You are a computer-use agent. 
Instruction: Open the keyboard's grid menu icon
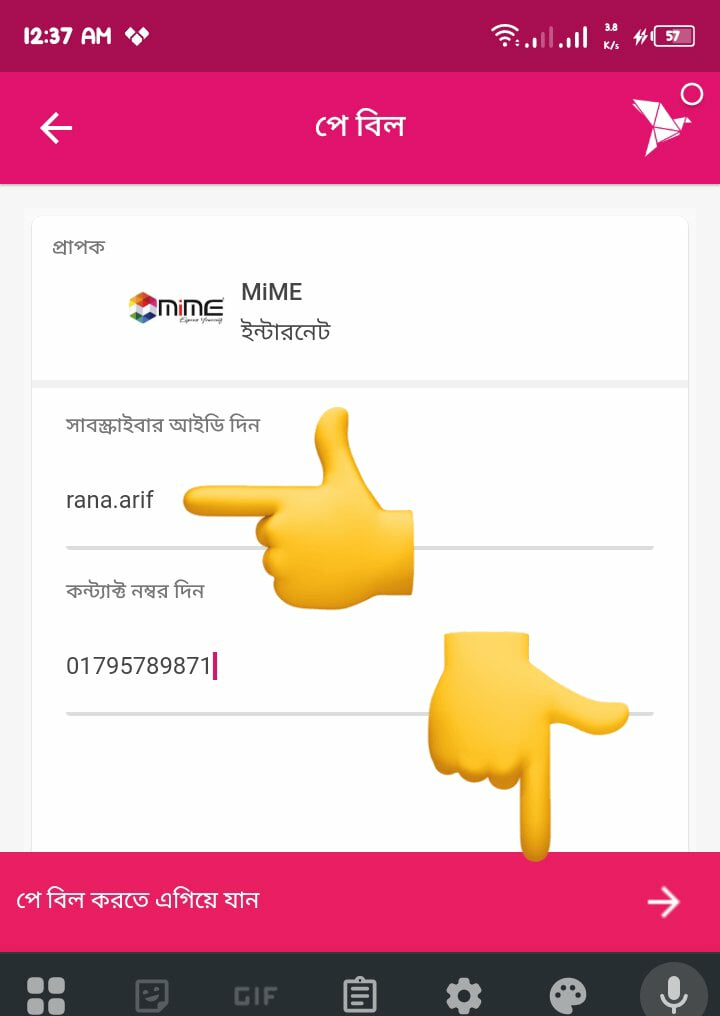tap(46, 994)
